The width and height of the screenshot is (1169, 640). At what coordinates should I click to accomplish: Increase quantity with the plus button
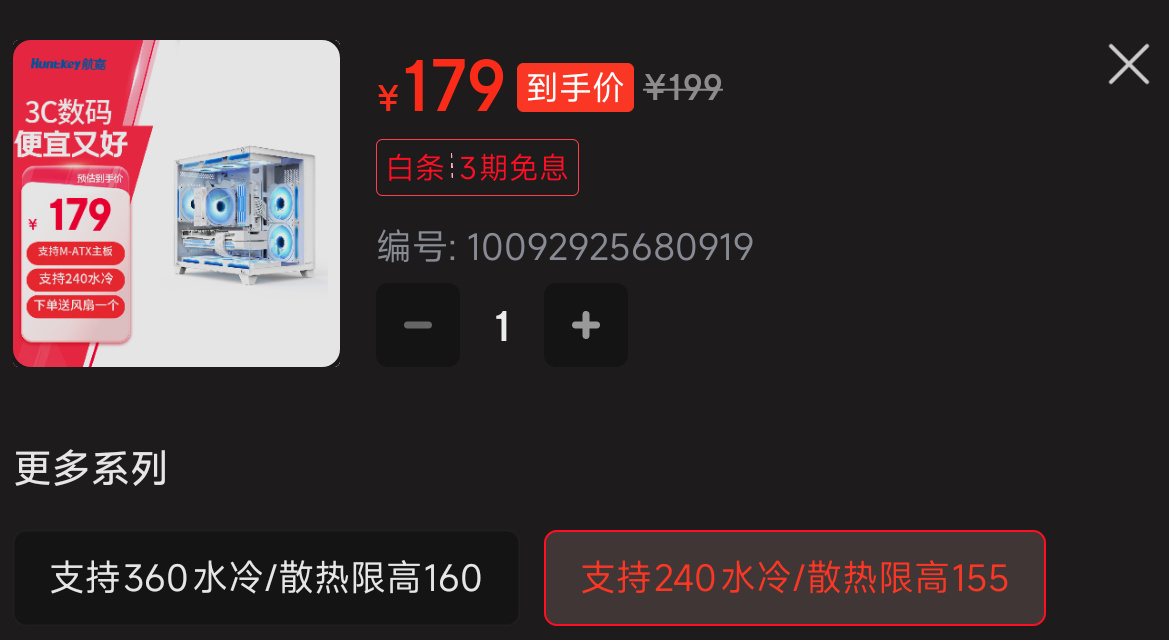pos(586,325)
